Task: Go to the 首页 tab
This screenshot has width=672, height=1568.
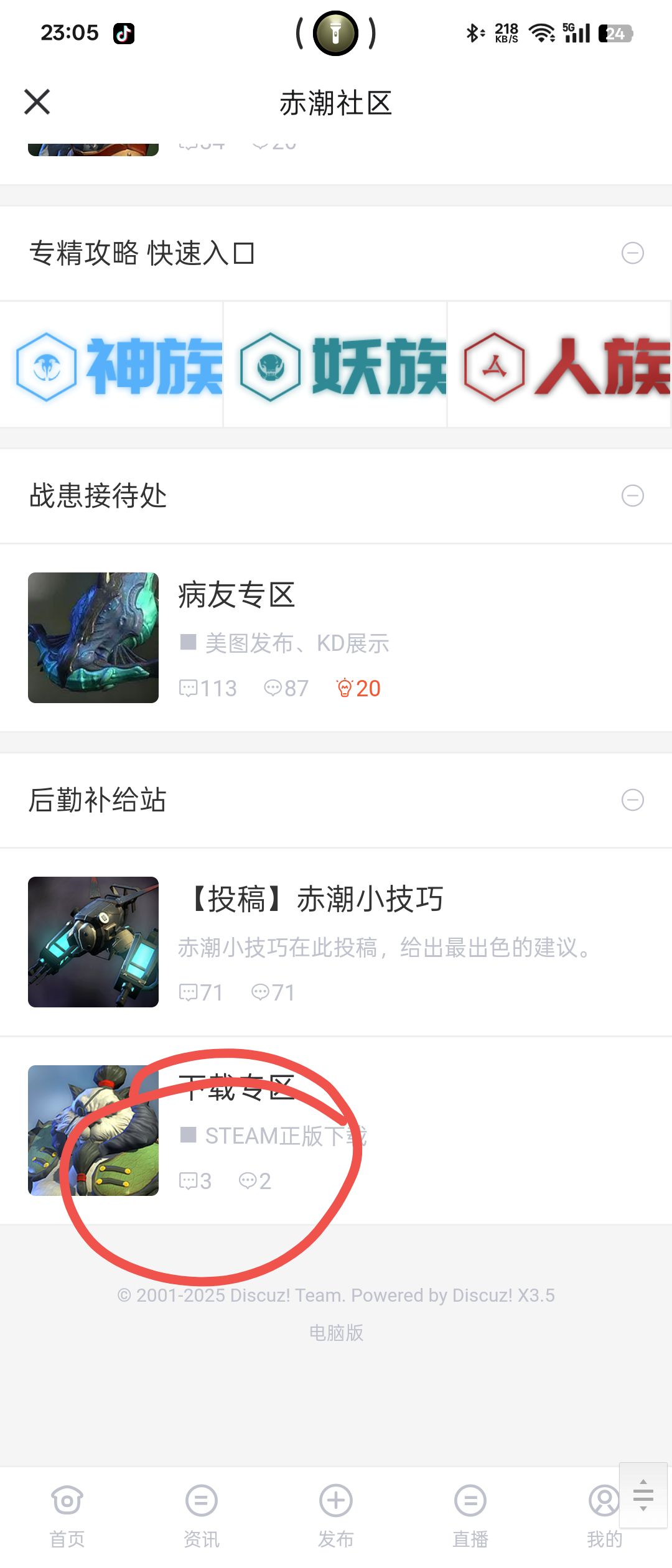Action: 67,1513
